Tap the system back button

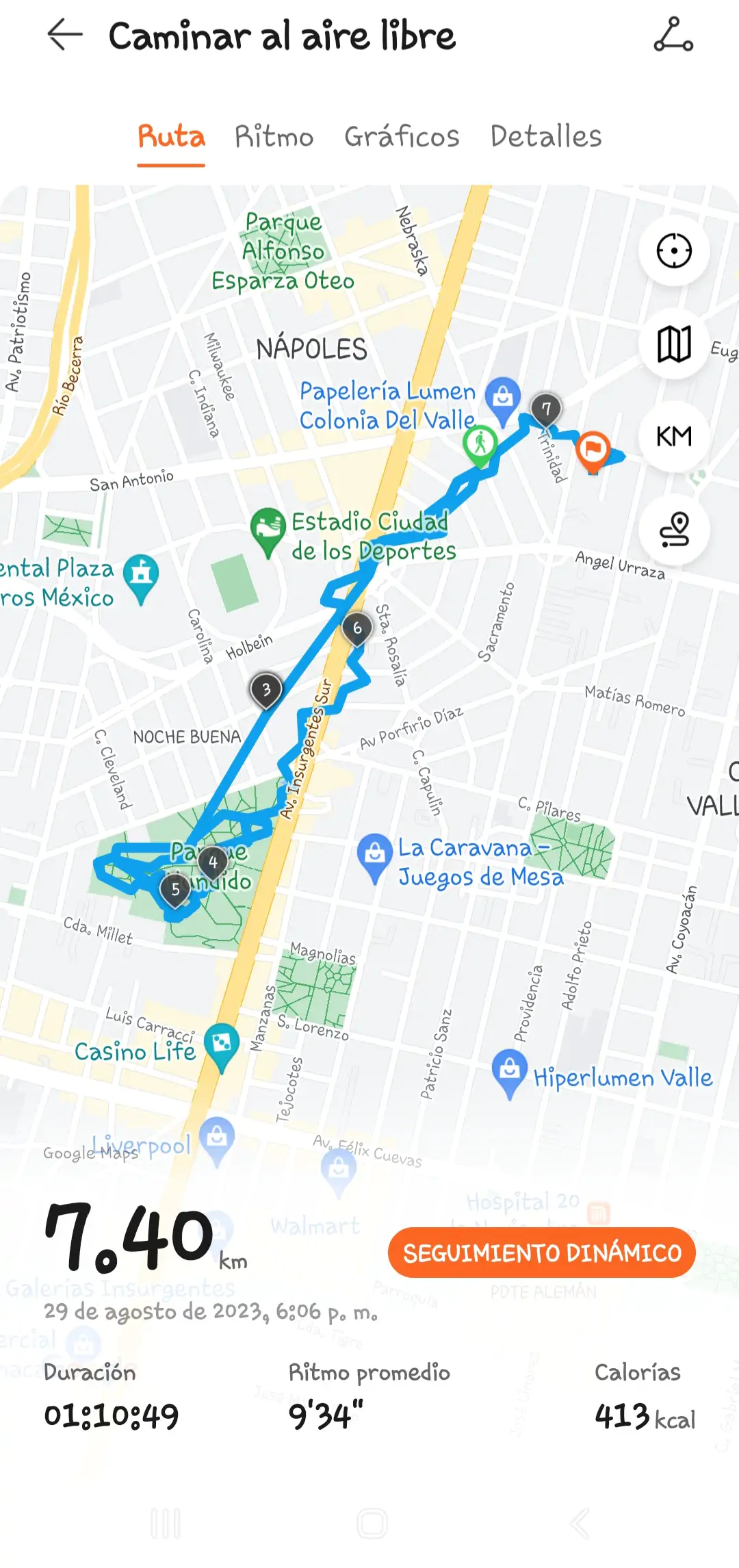[x=579, y=1524]
